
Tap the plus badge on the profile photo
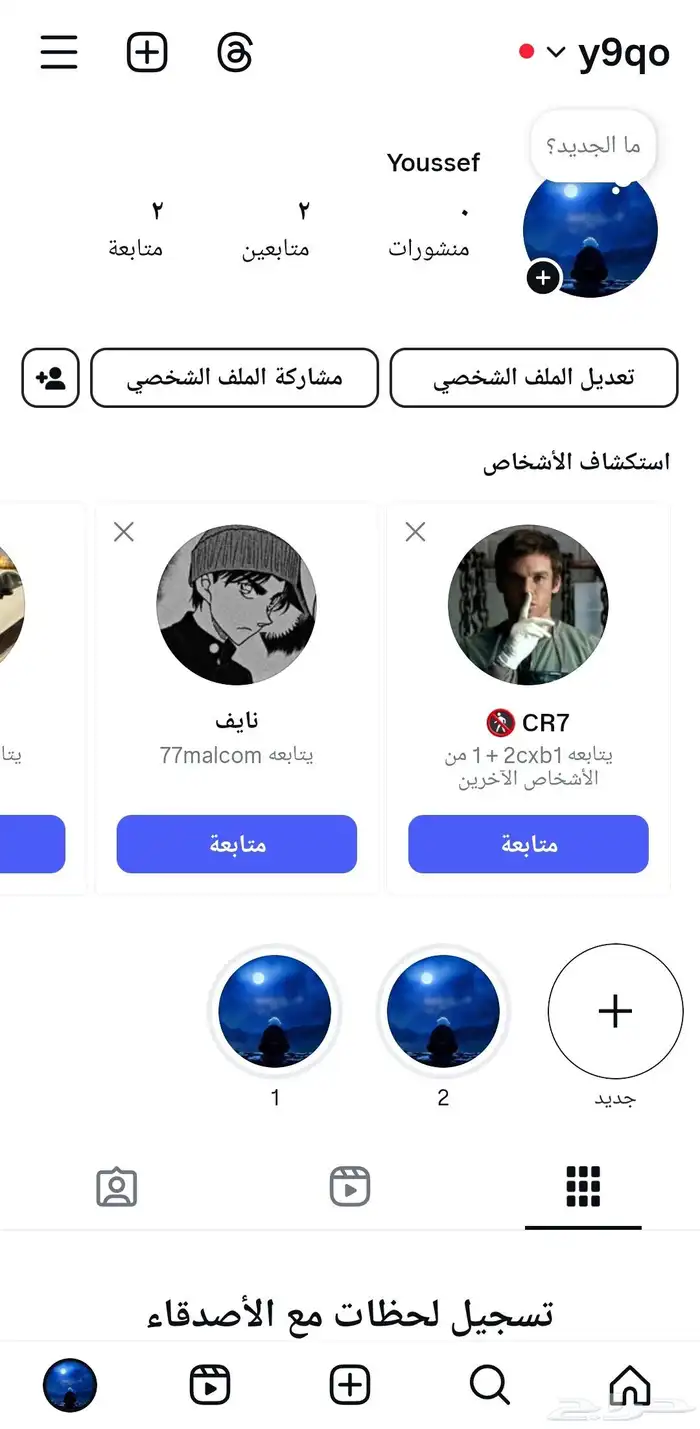(543, 278)
